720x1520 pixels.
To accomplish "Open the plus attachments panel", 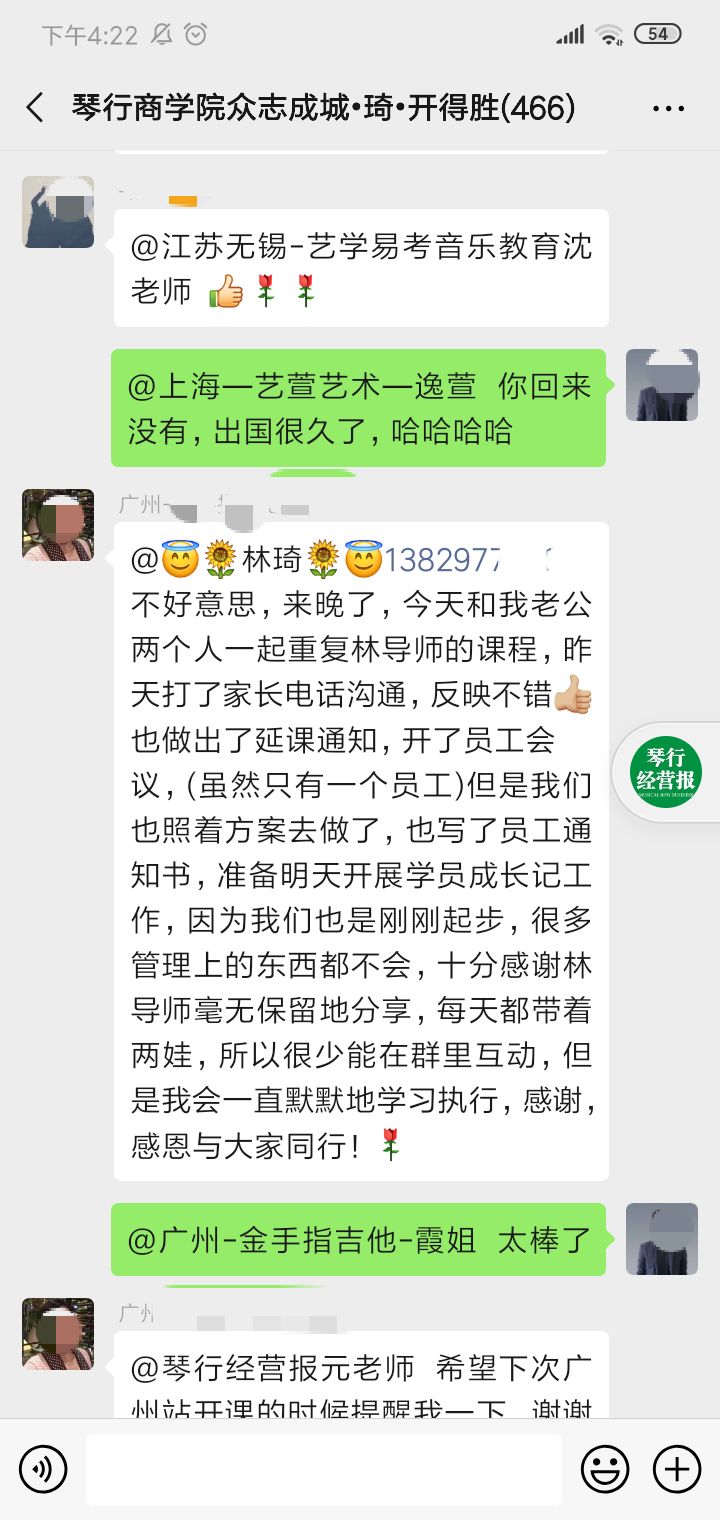I will (677, 1469).
